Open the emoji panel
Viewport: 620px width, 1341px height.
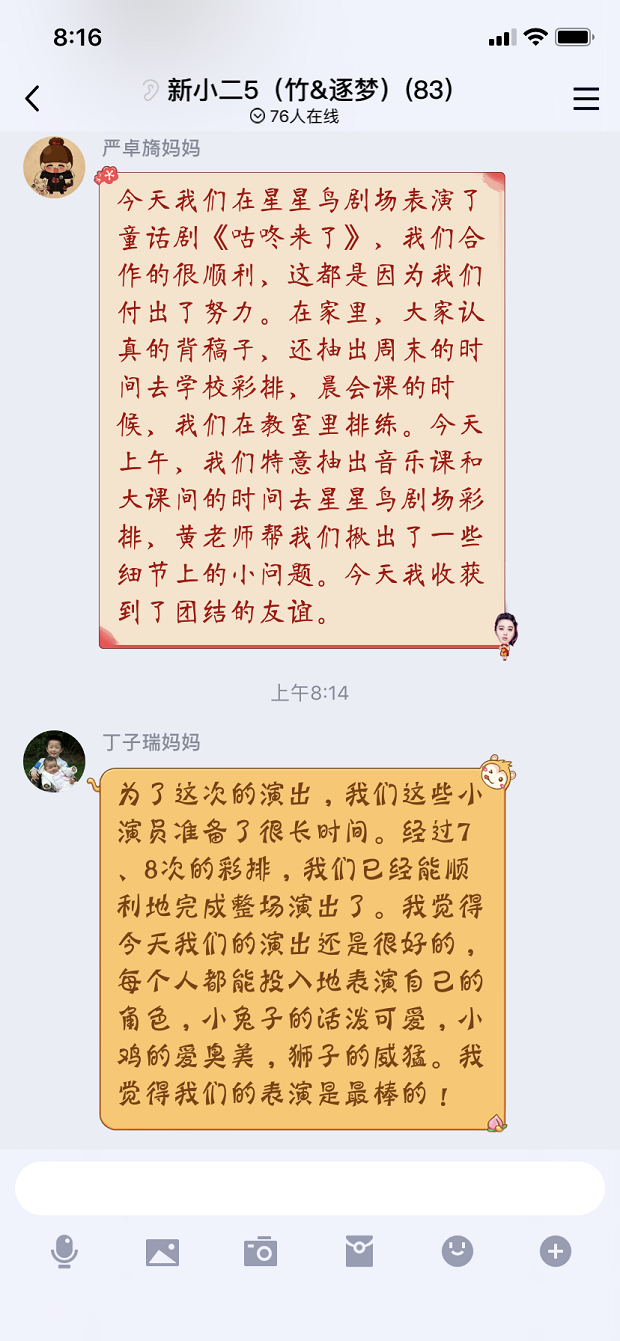(457, 1251)
